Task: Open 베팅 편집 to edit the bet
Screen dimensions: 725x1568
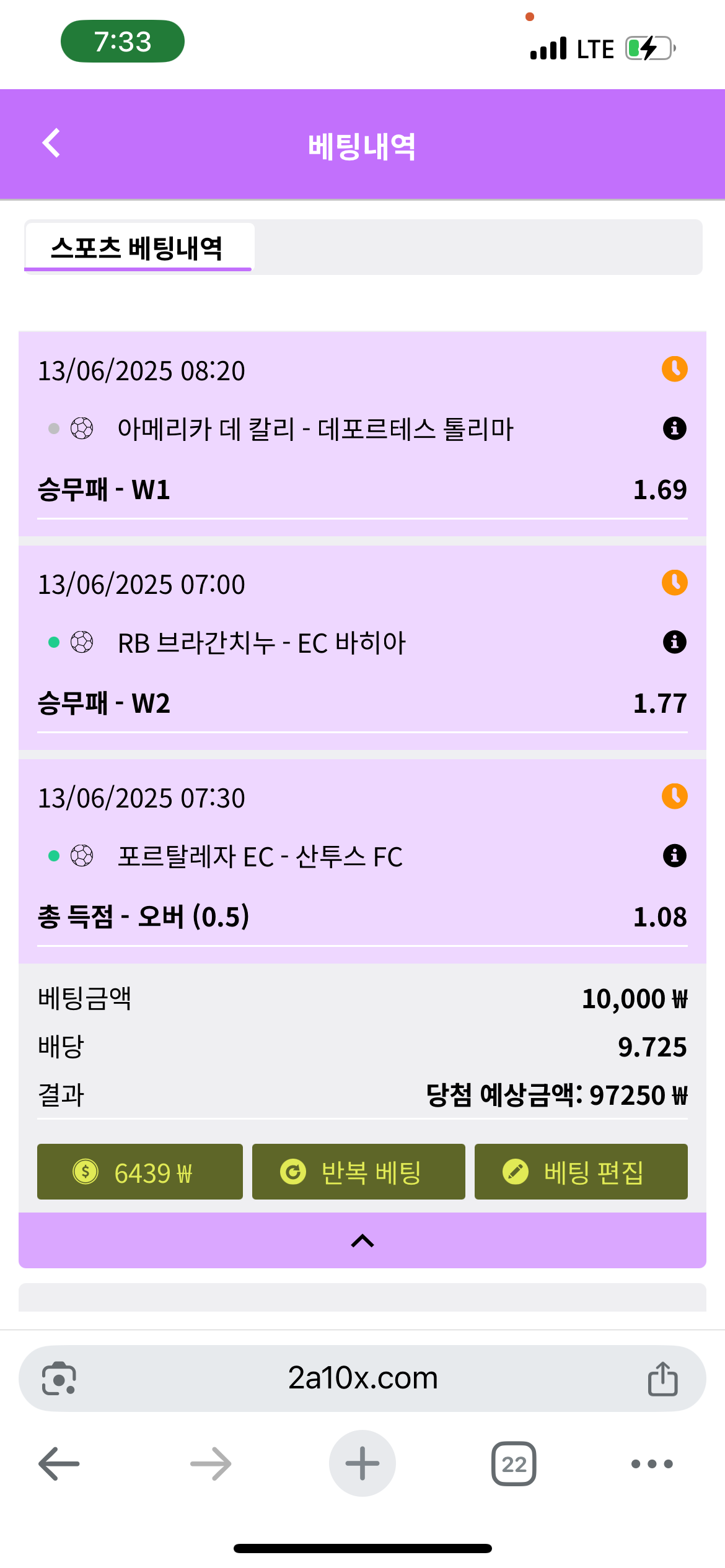Action: (581, 1172)
